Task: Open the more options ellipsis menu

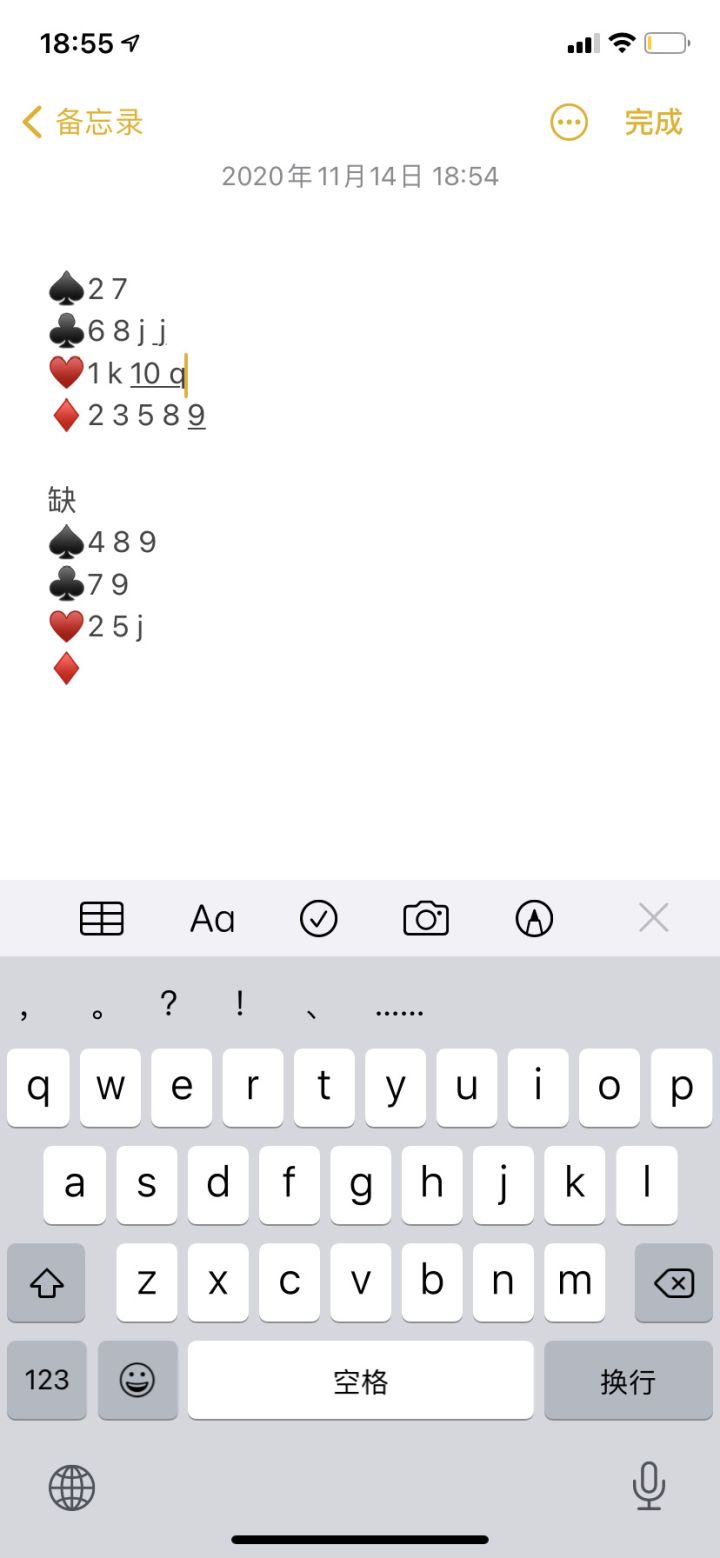Action: pos(568,122)
